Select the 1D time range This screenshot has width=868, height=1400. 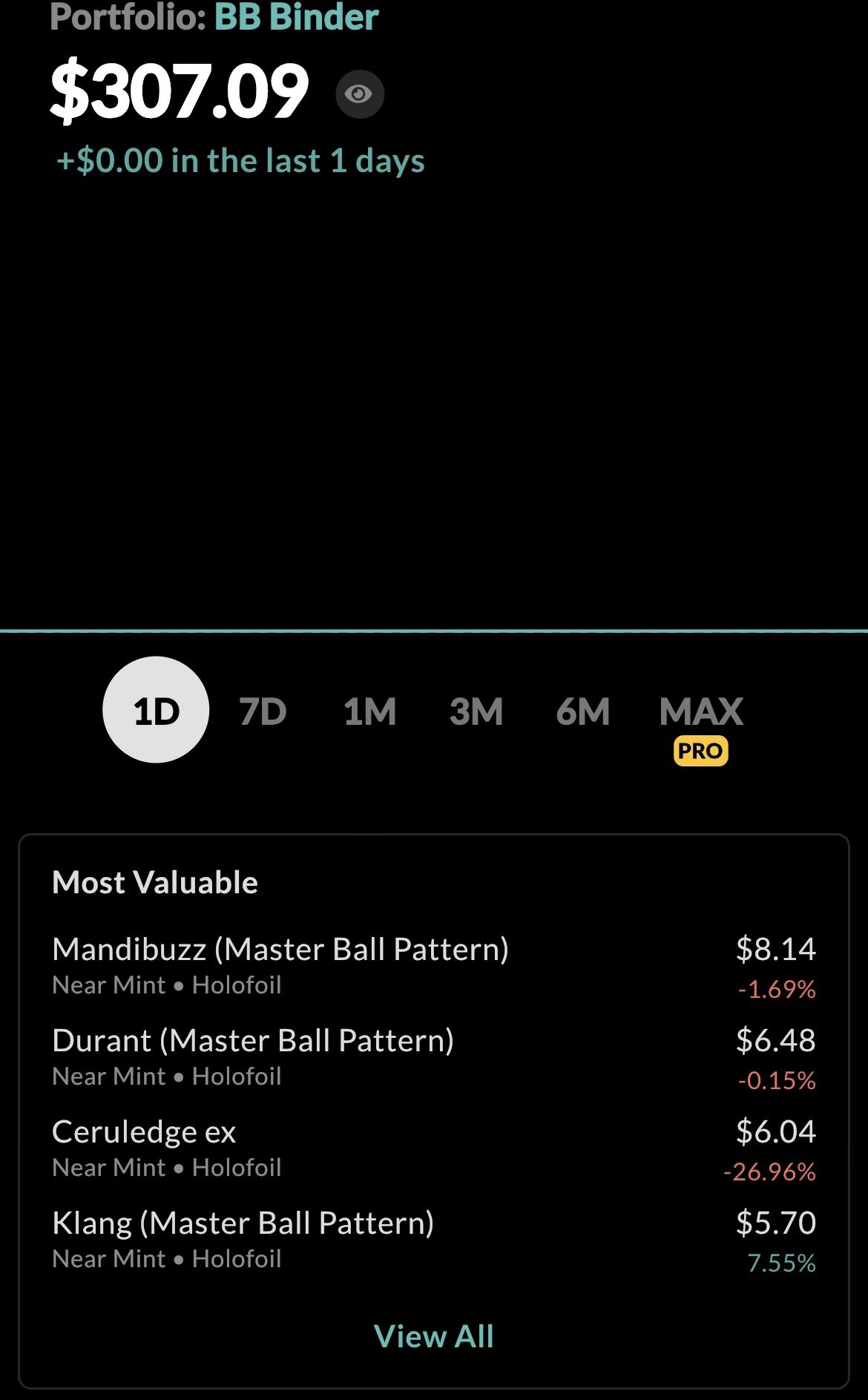pyautogui.click(x=156, y=710)
